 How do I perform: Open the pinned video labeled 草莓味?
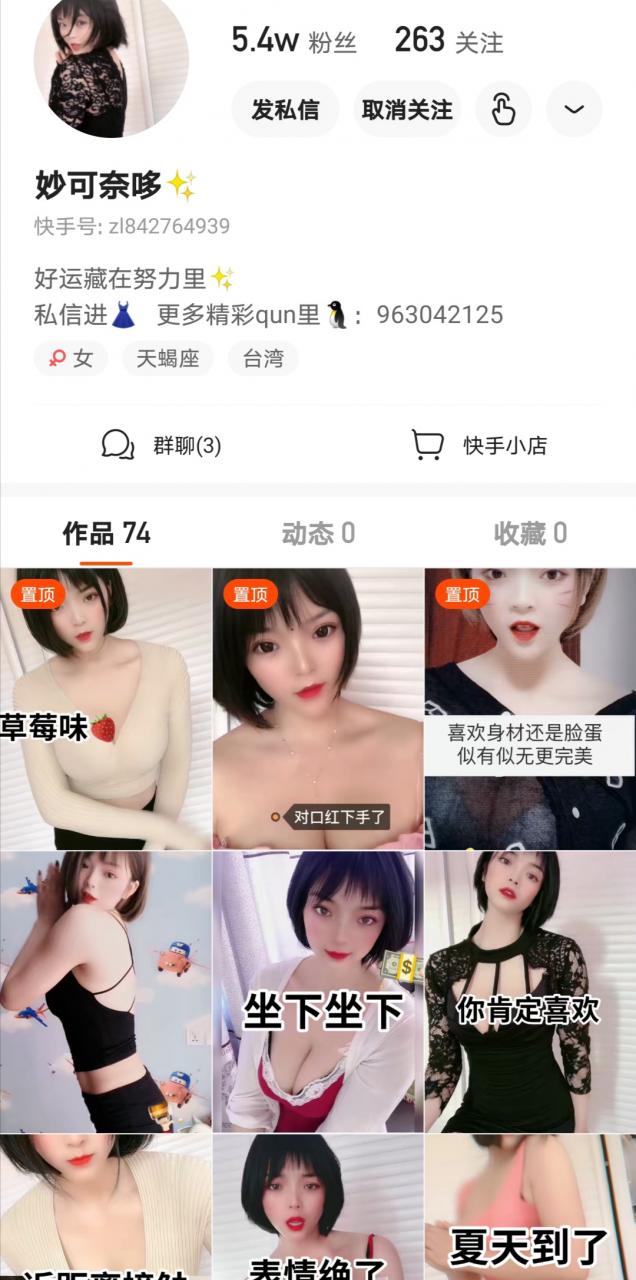pyautogui.click(x=105, y=709)
